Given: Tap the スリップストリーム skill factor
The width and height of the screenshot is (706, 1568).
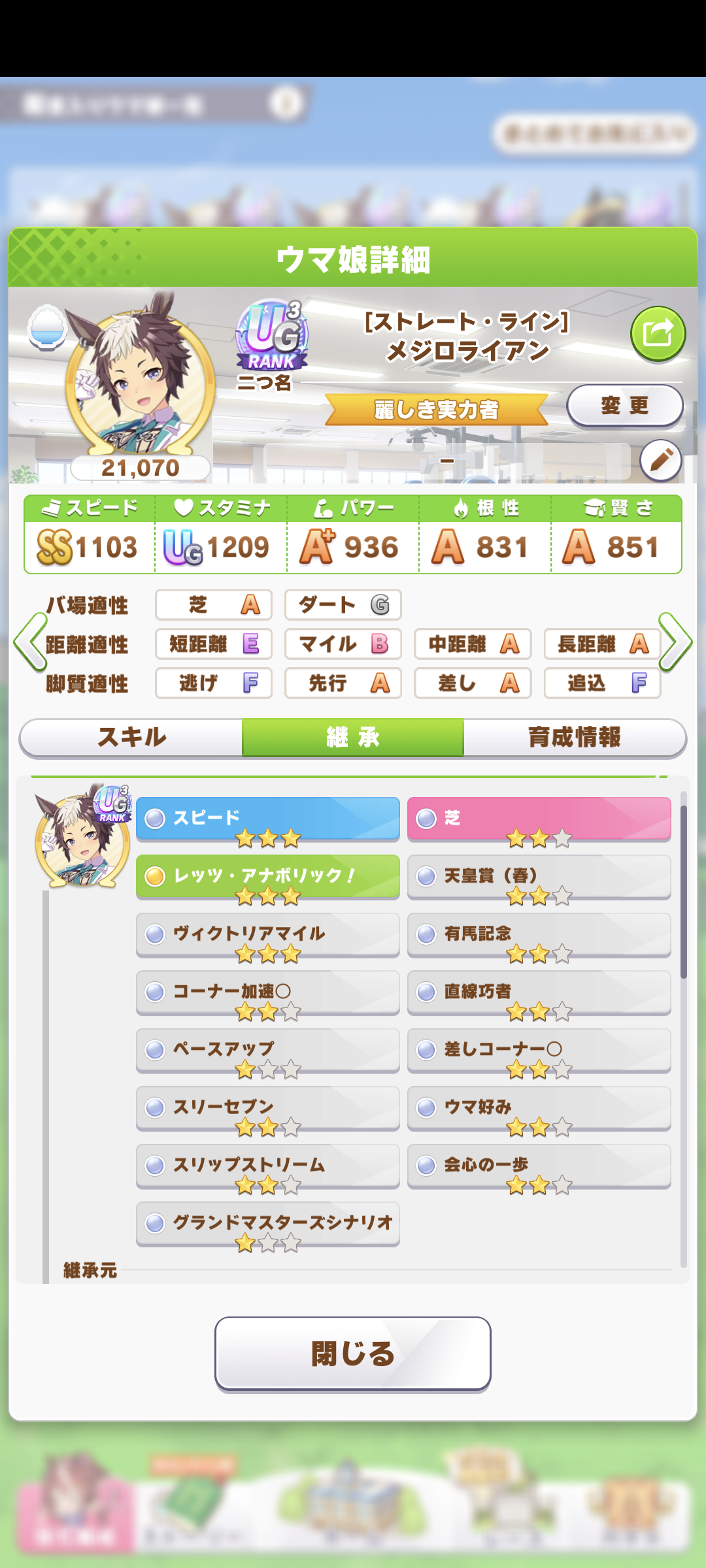Looking at the screenshot, I should (x=268, y=1166).
